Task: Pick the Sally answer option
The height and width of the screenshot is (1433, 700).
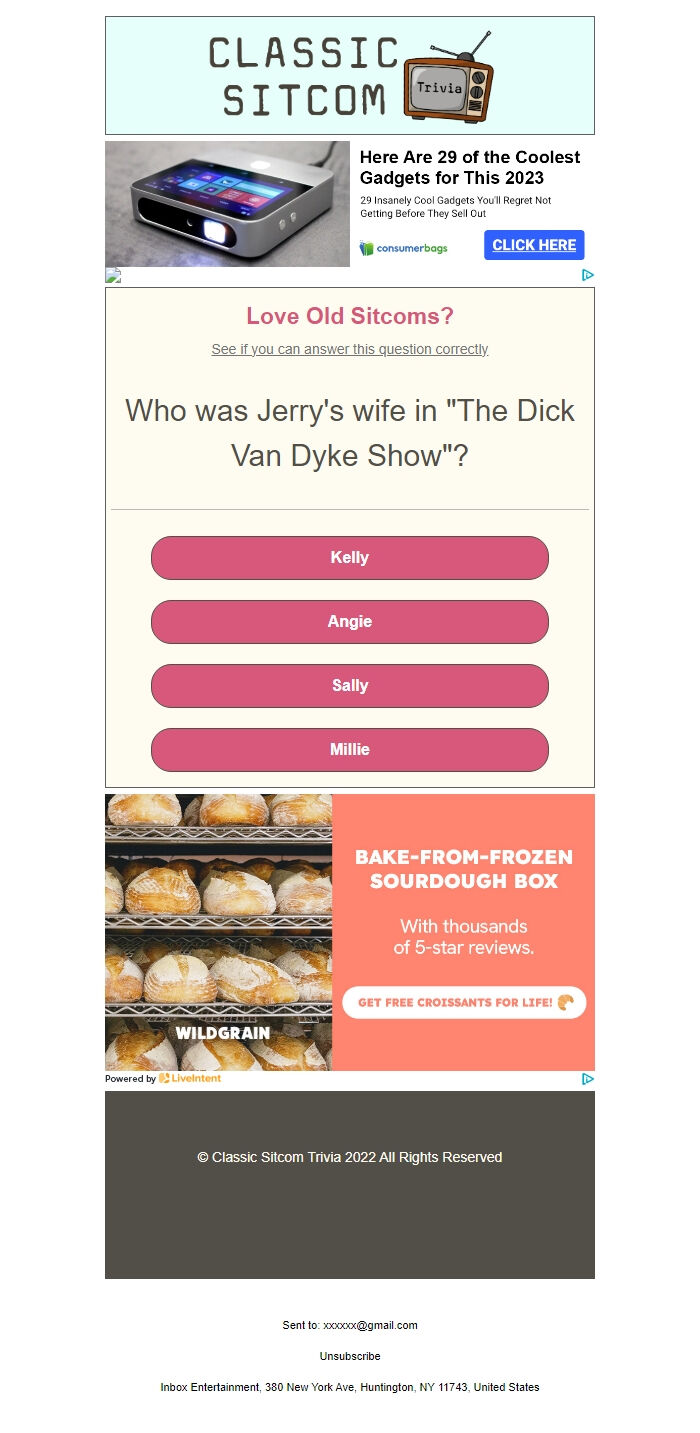Action: 349,686
